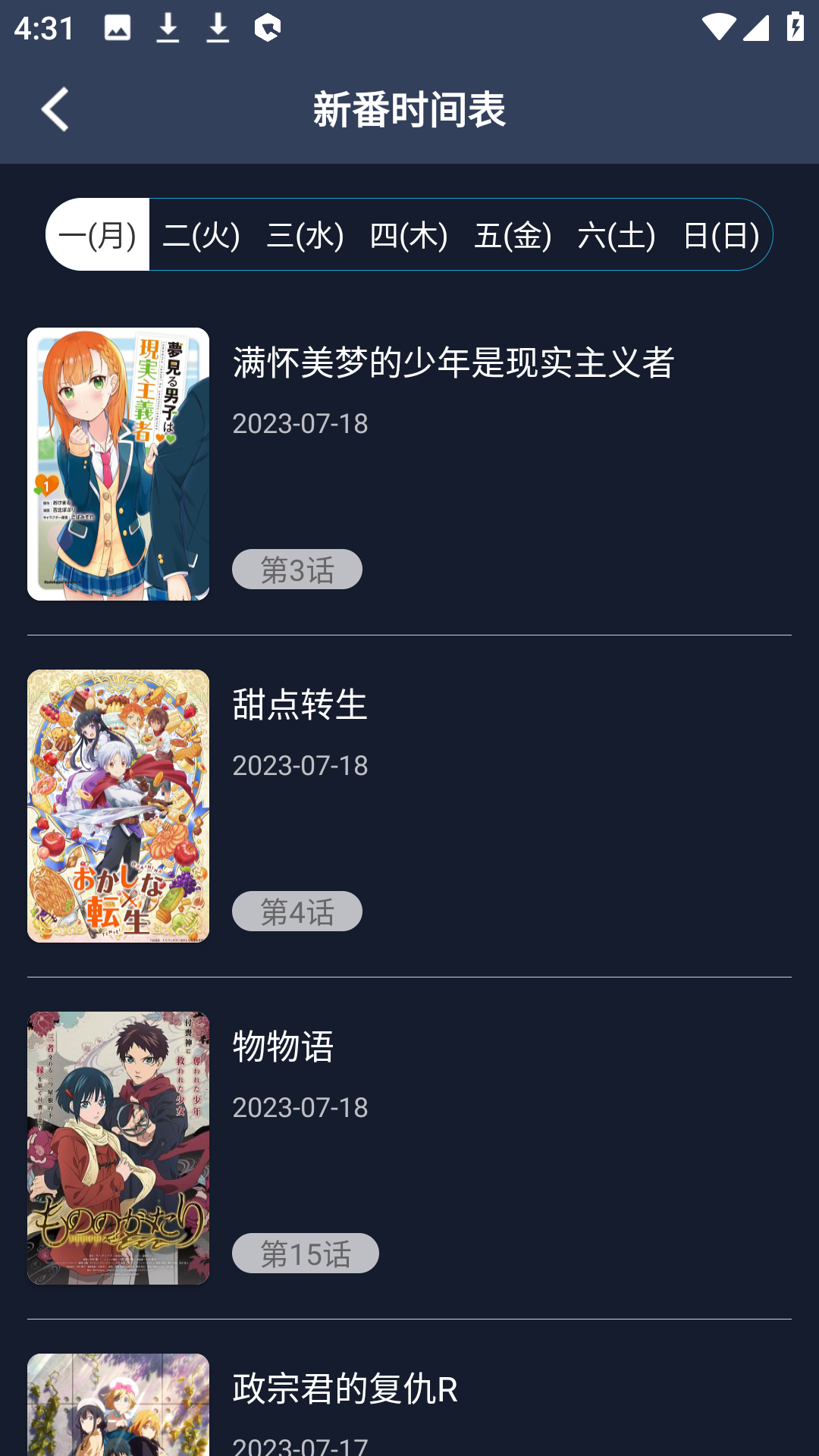View the 日(日) schedule

pos(721,235)
